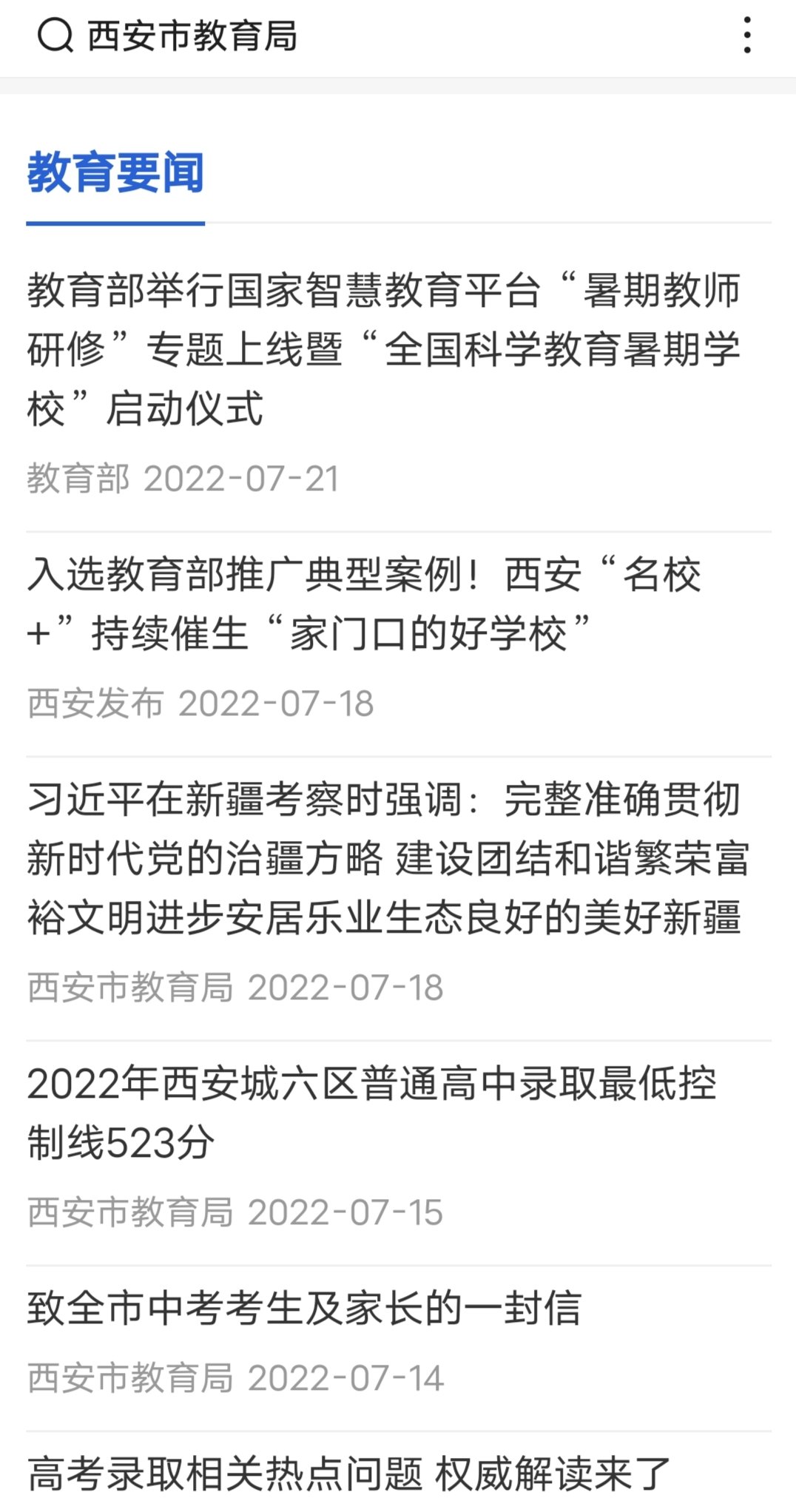Open the 习近平在新疆考察 news article
796x1512 pixels.
click(388, 858)
